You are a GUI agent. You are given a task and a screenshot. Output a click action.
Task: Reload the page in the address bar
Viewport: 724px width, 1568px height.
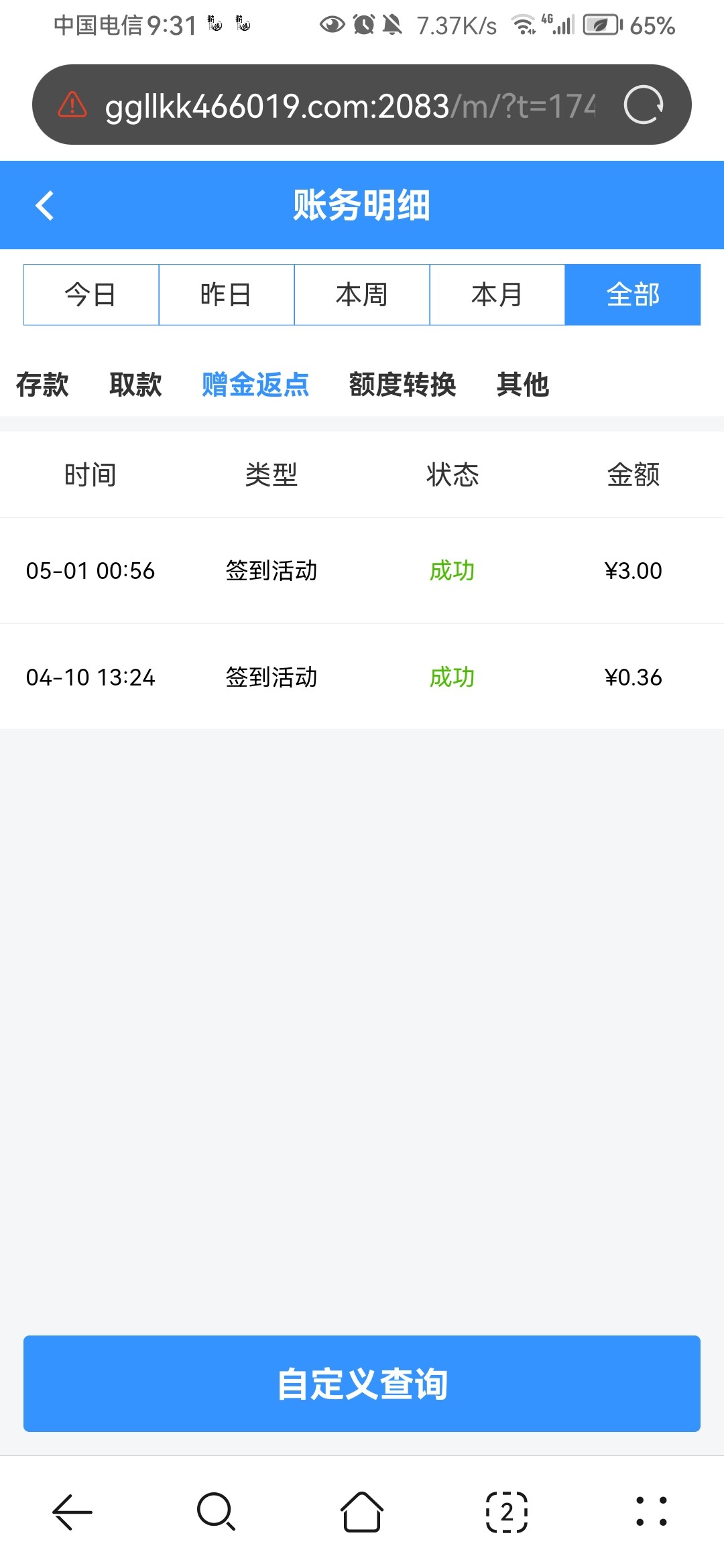pos(643,105)
